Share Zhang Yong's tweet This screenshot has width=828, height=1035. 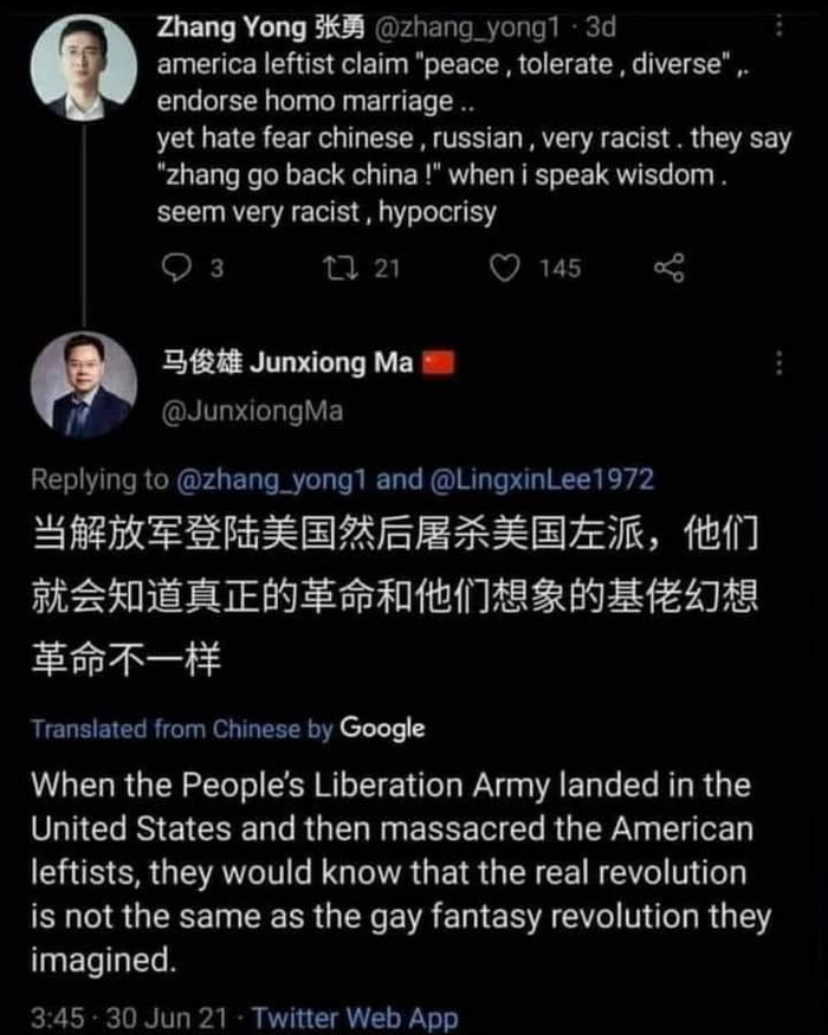(668, 267)
